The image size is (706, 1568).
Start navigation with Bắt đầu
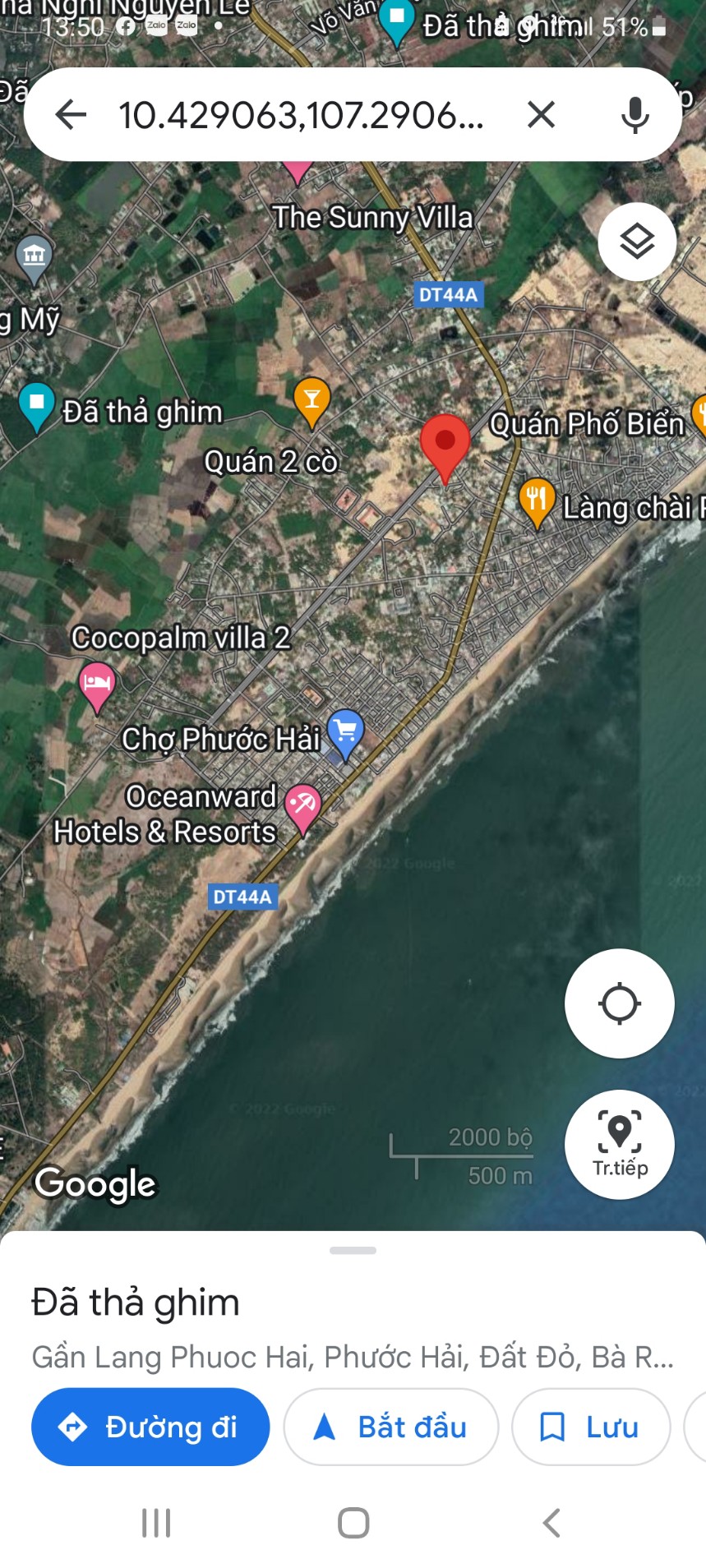[x=390, y=1427]
